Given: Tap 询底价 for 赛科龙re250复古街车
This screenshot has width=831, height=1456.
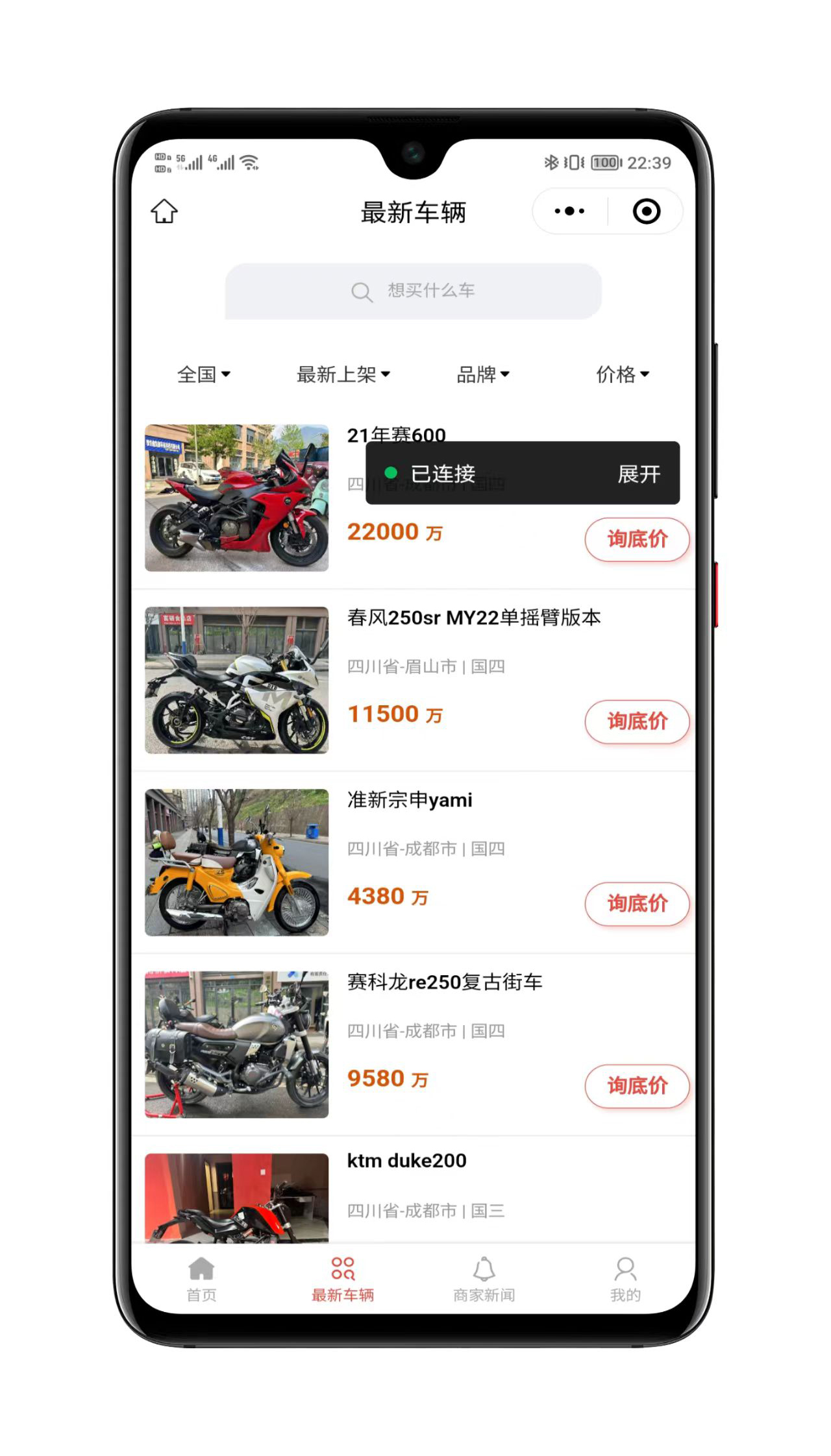Looking at the screenshot, I should (637, 1086).
